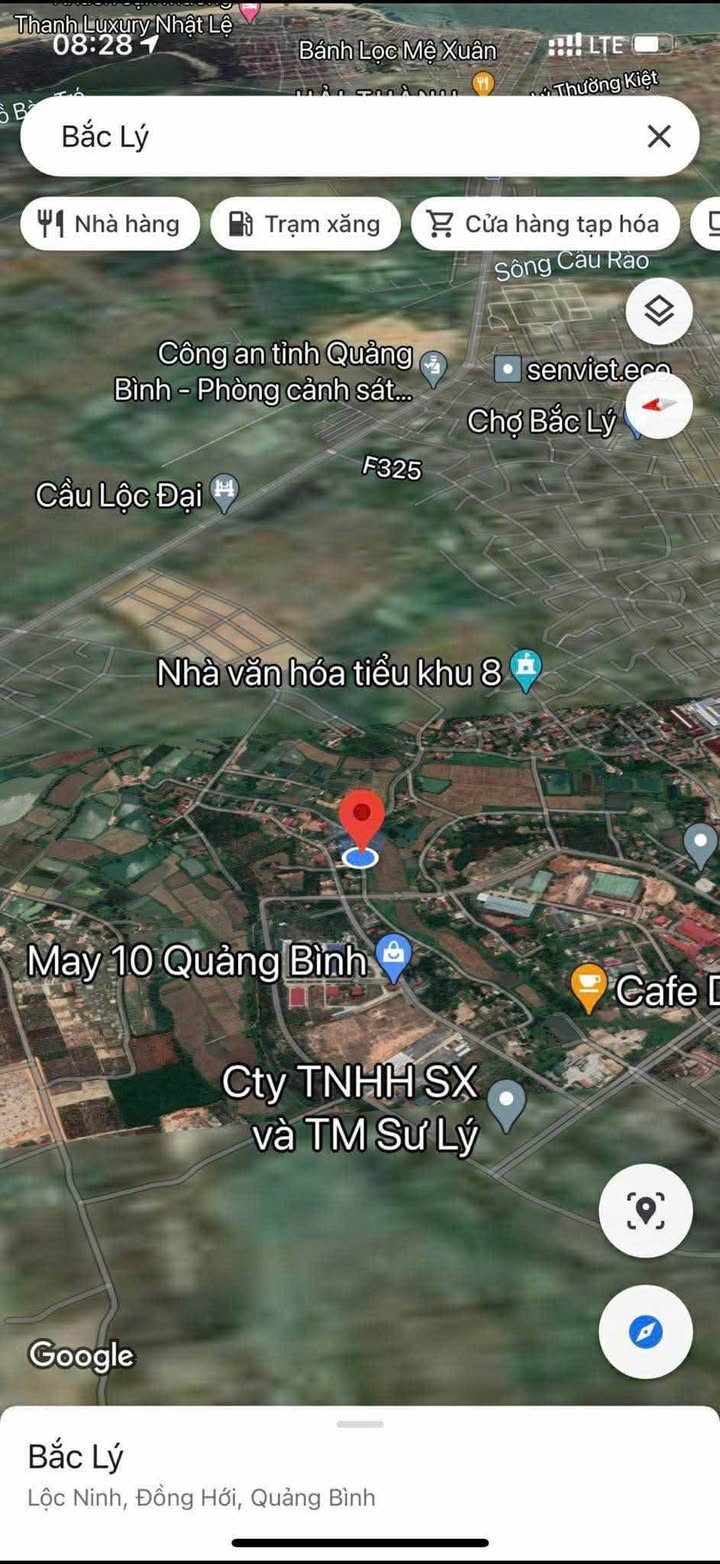The height and width of the screenshot is (1564, 720).
Task: Select the Trạm xăng chip
Action: click(x=305, y=224)
